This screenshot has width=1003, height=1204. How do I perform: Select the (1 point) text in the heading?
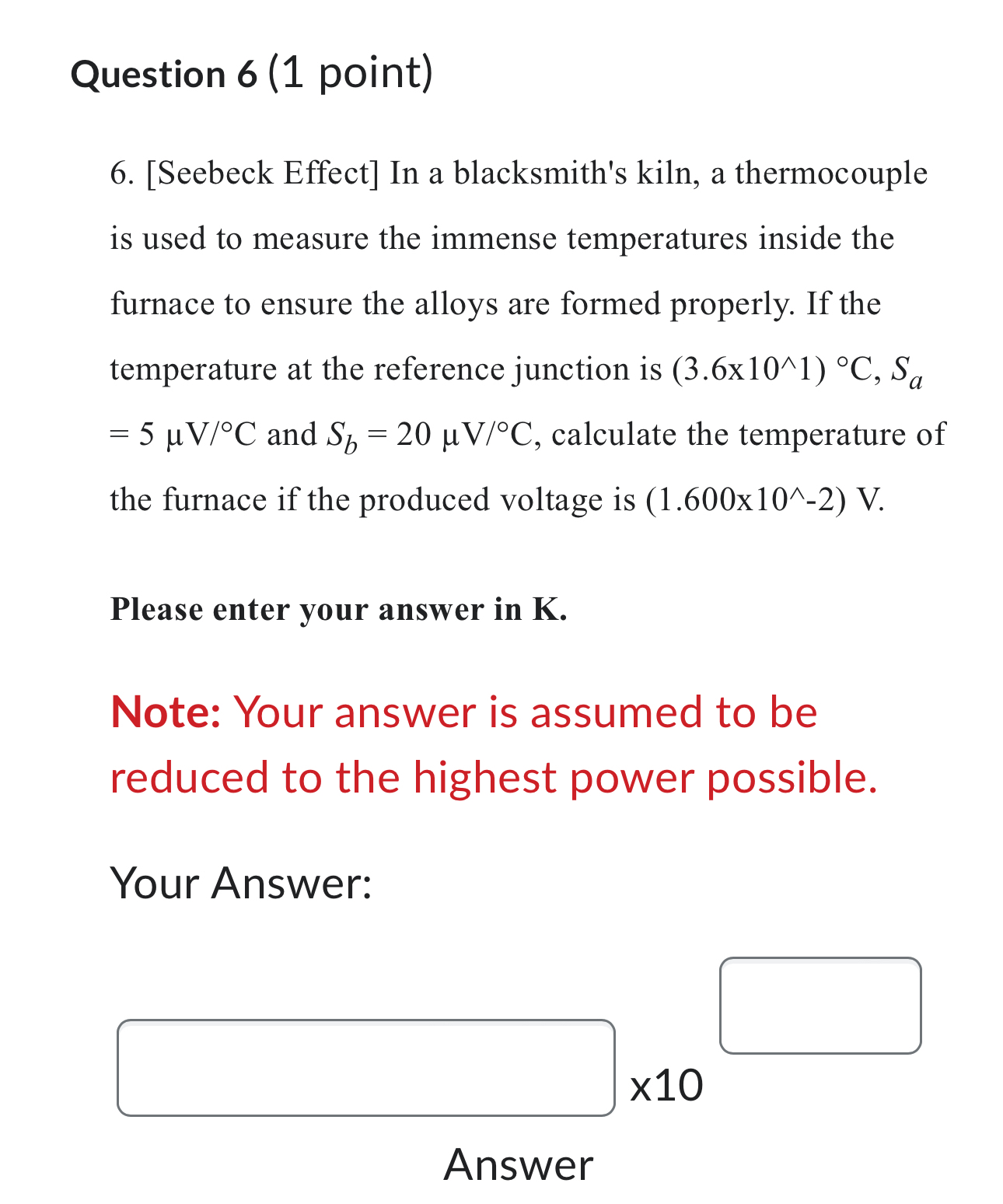click(348, 75)
